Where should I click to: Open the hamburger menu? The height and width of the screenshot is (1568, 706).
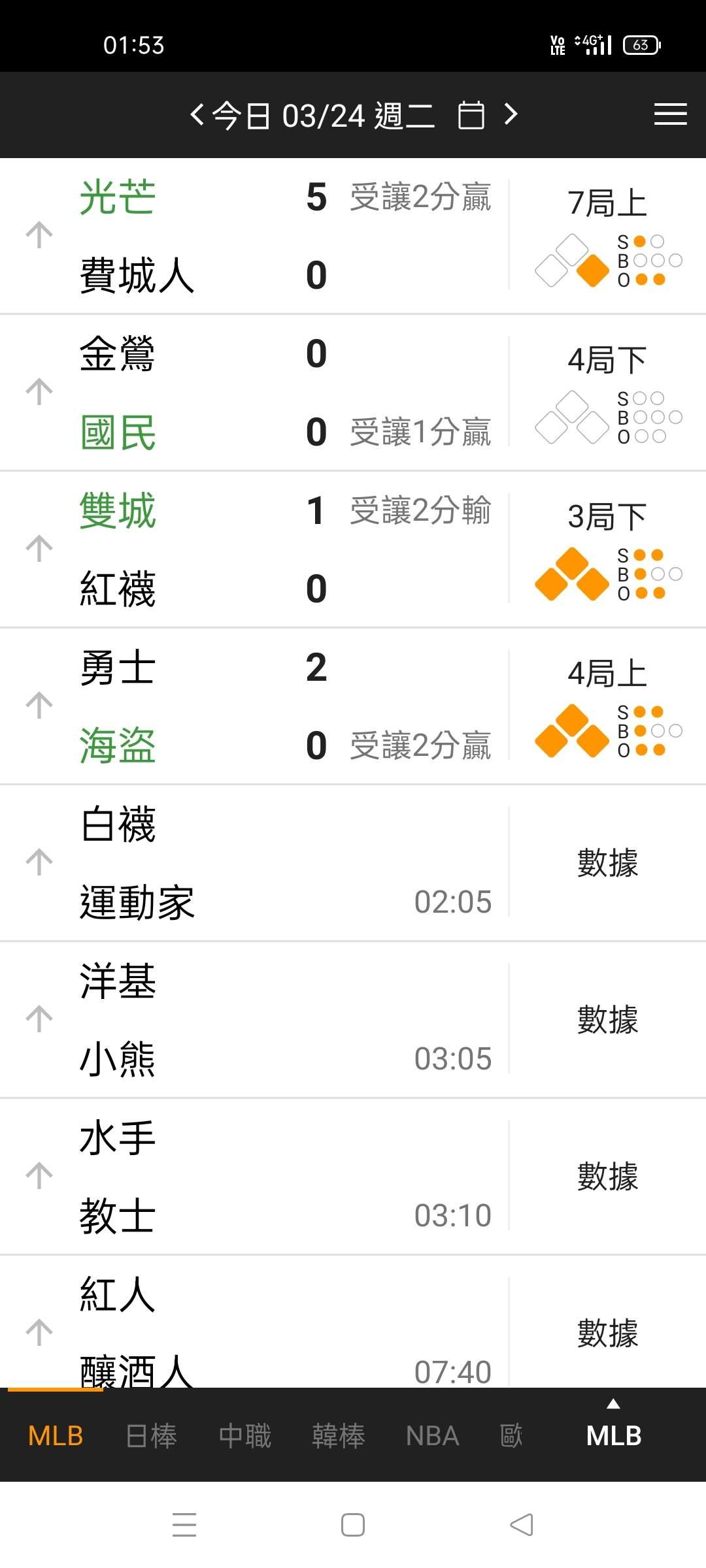tap(670, 115)
